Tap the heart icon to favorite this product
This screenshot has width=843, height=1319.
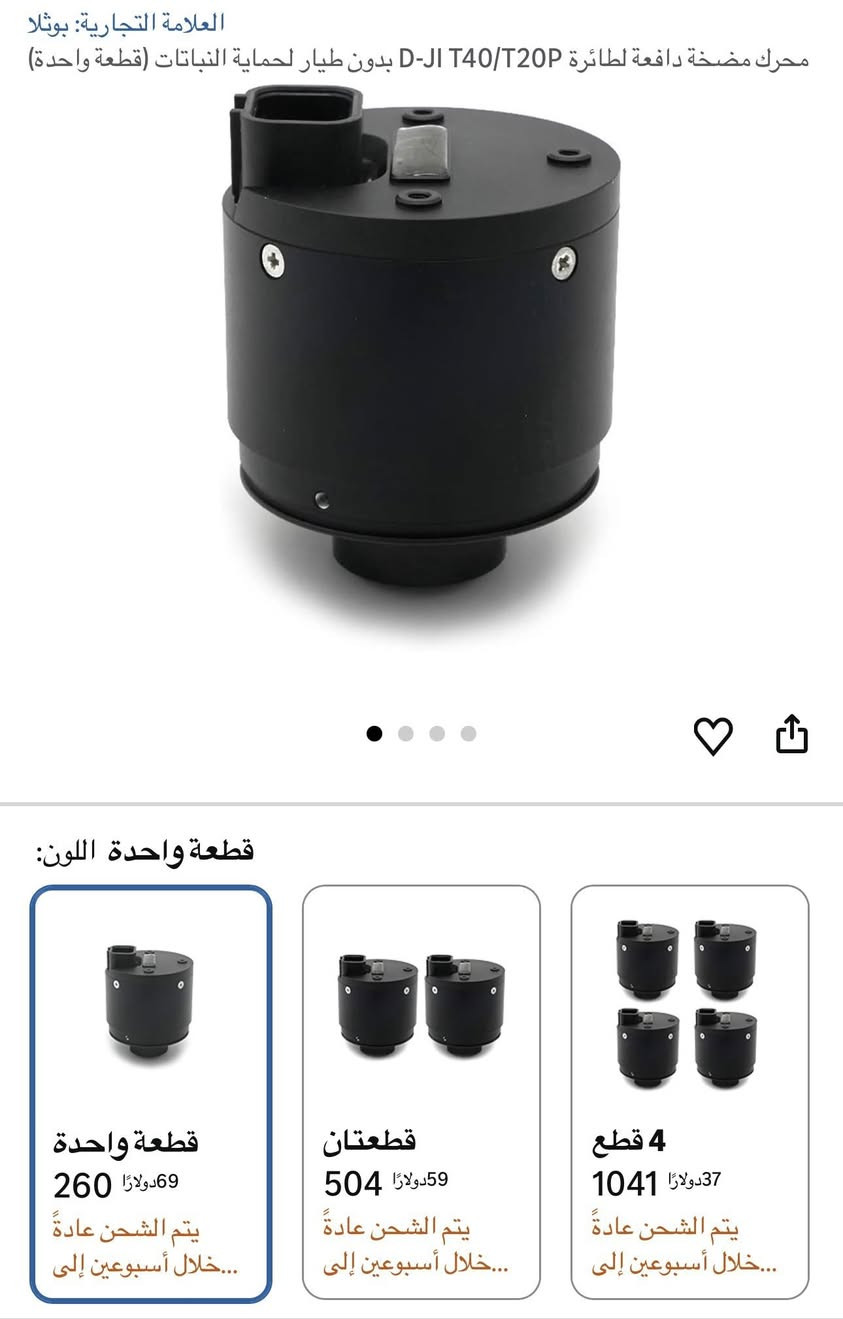(x=711, y=737)
